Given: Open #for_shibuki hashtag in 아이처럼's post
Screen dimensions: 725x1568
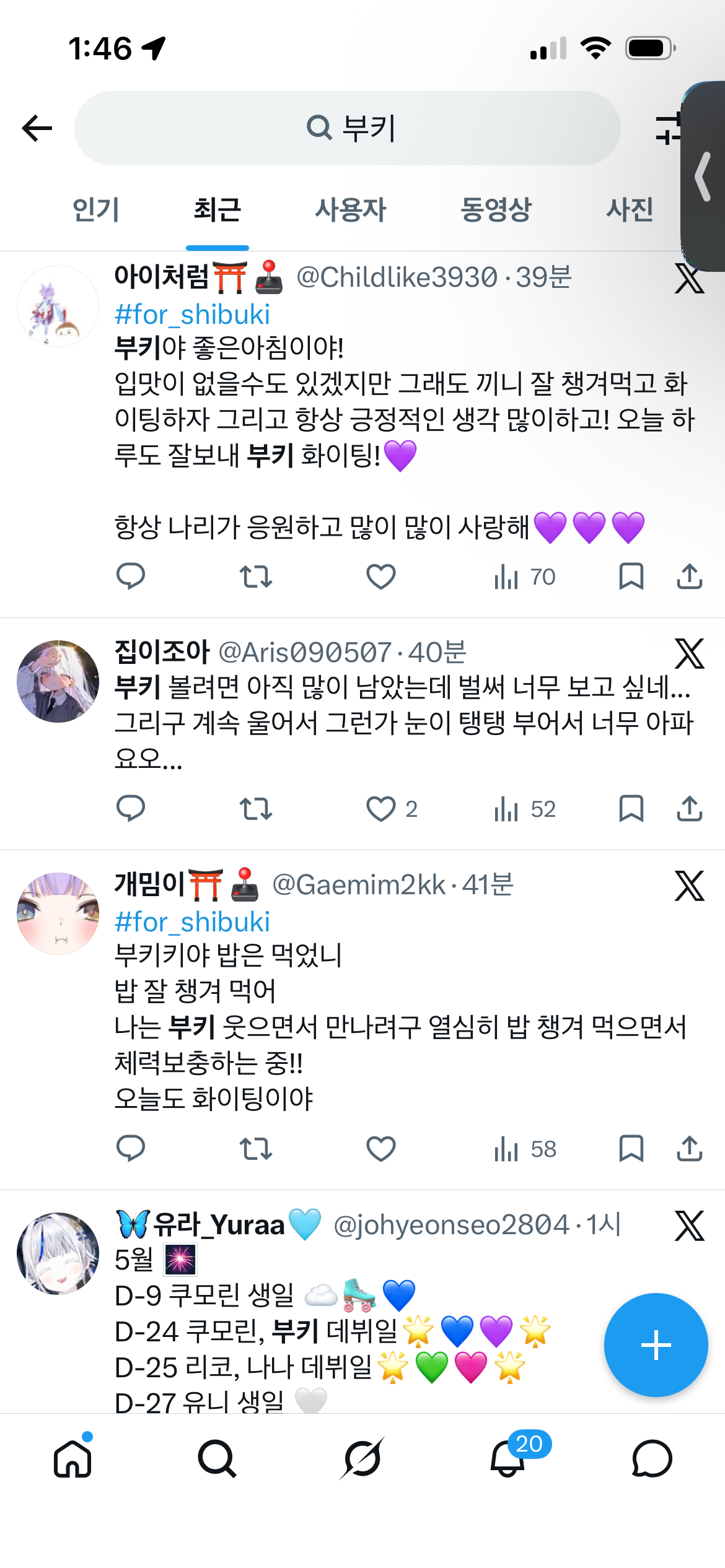Looking at the screenshot, I should (x=192, y=315).
